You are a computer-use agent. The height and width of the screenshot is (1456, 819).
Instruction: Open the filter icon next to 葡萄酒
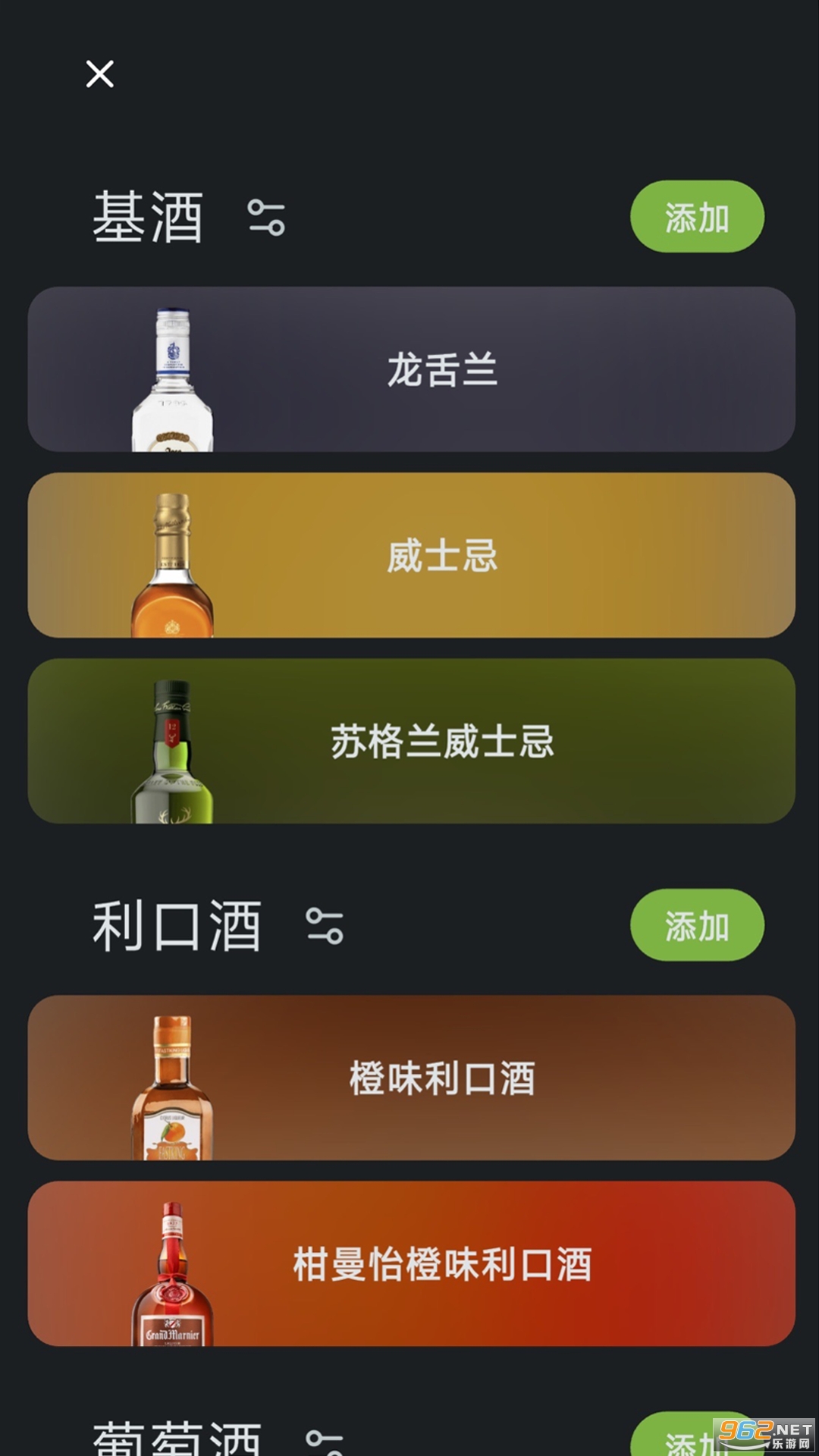click(x=325, y=1441)
